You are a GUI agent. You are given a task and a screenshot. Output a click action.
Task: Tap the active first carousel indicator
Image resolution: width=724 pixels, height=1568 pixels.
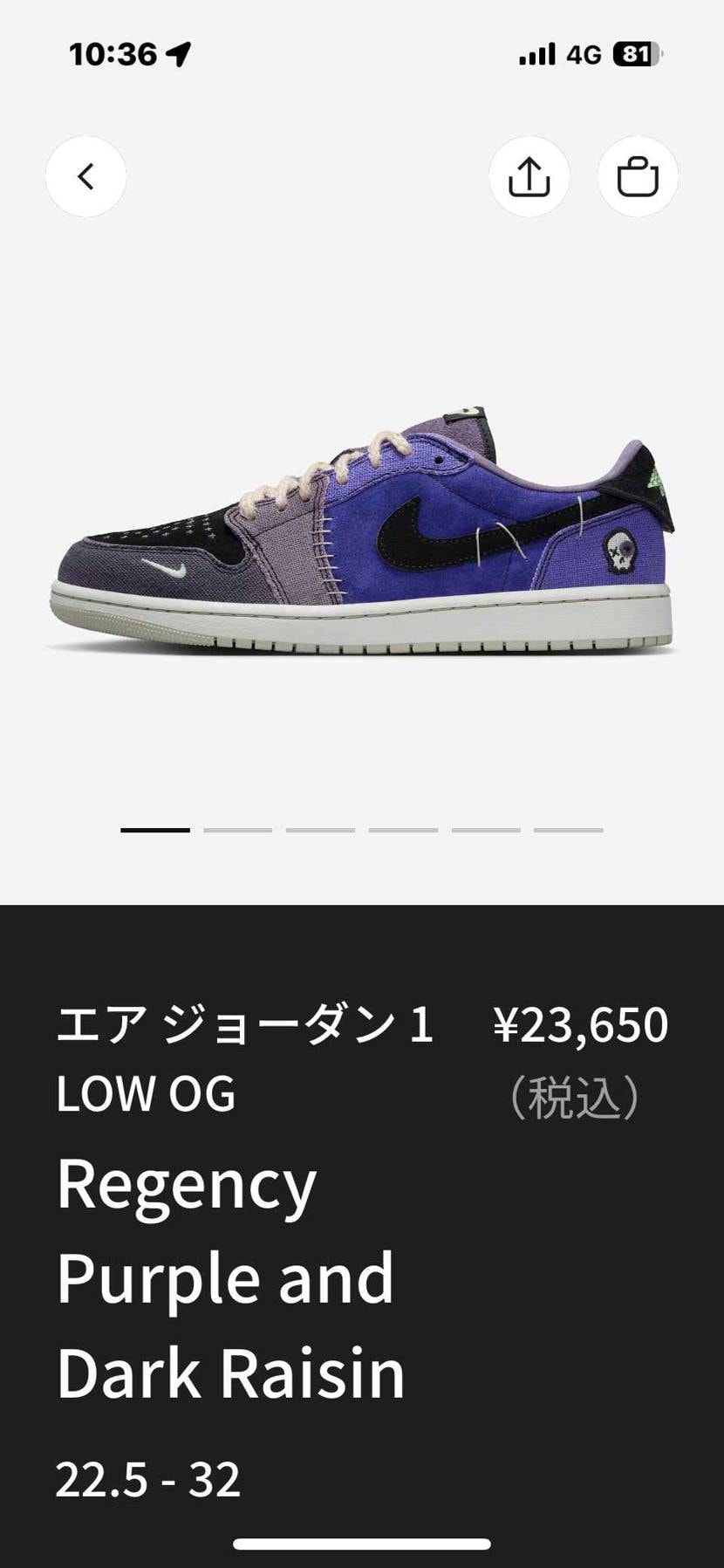(x=154, y=827)
